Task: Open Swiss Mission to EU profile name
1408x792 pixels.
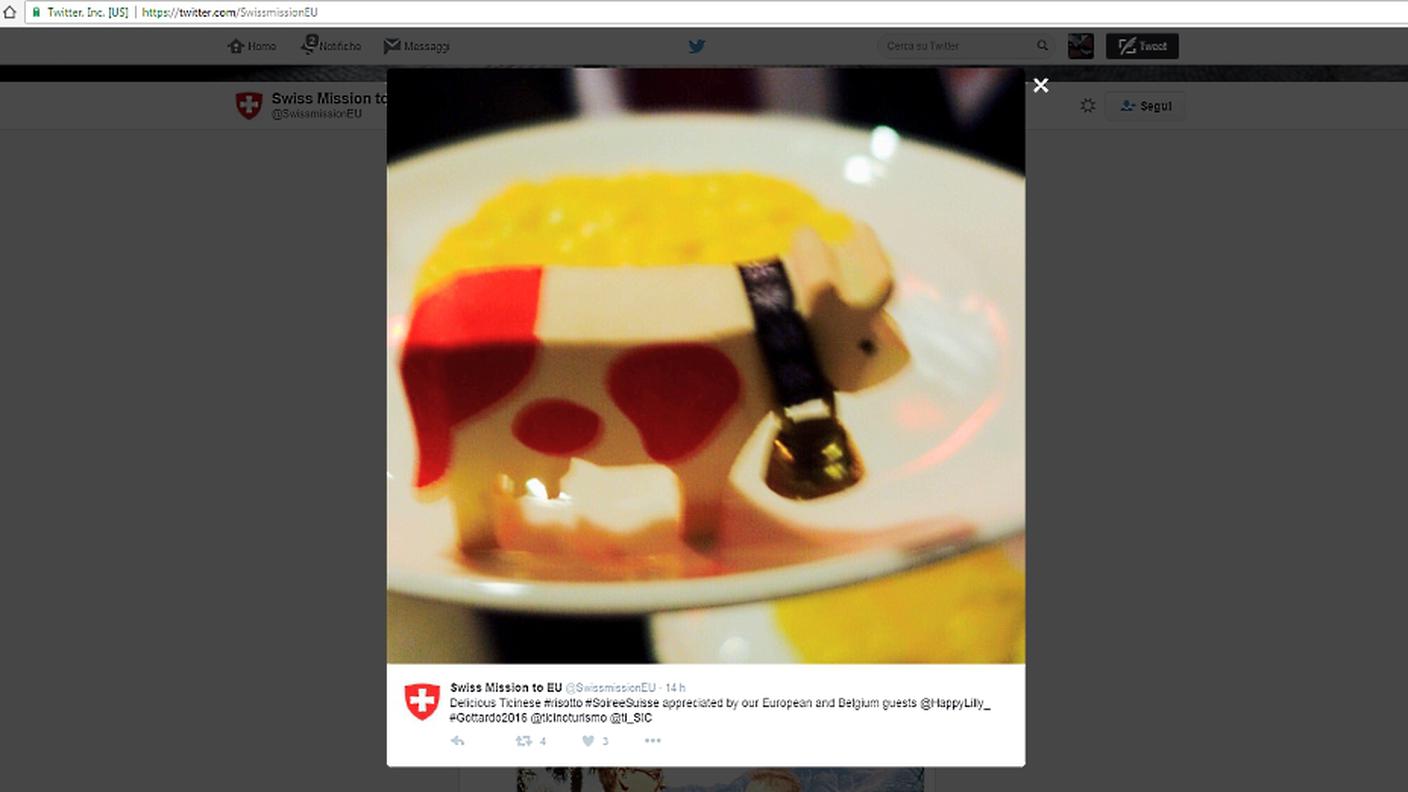Action: [x=506, y=688]
